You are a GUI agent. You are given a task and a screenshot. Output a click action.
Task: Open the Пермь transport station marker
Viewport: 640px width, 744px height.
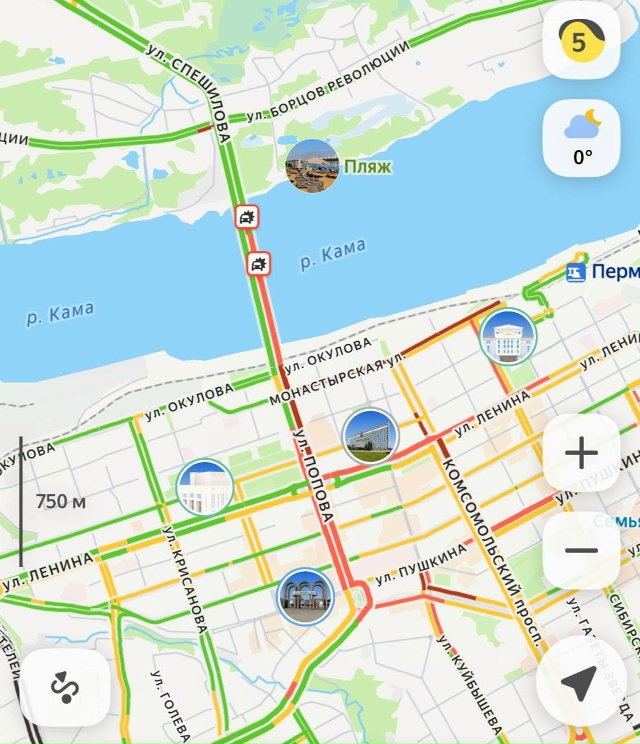point(576,272)
